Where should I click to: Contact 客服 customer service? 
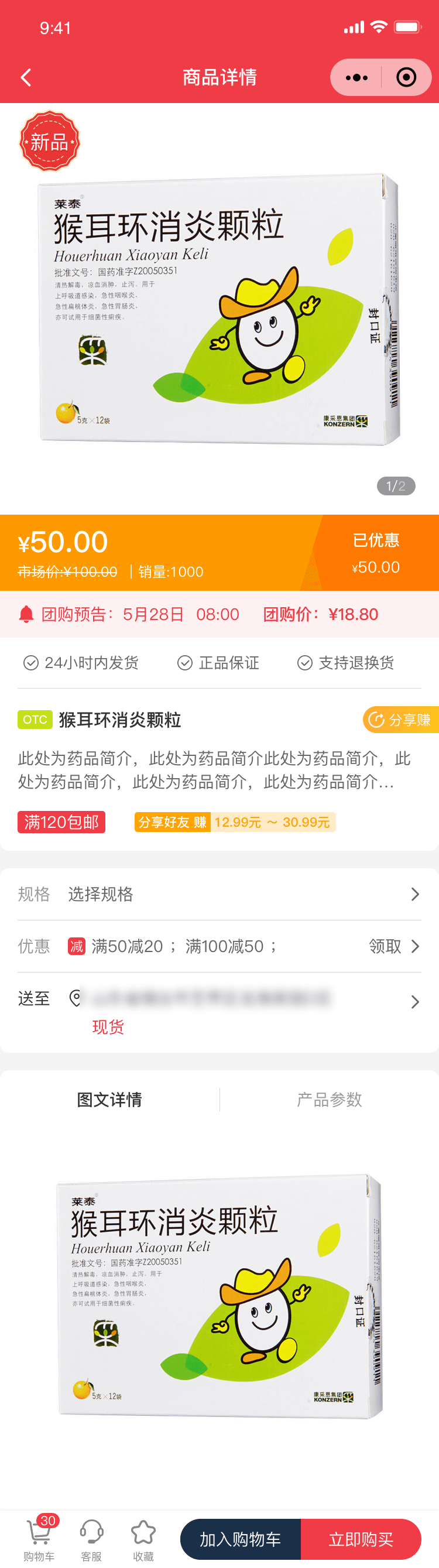click(91, 1538)
